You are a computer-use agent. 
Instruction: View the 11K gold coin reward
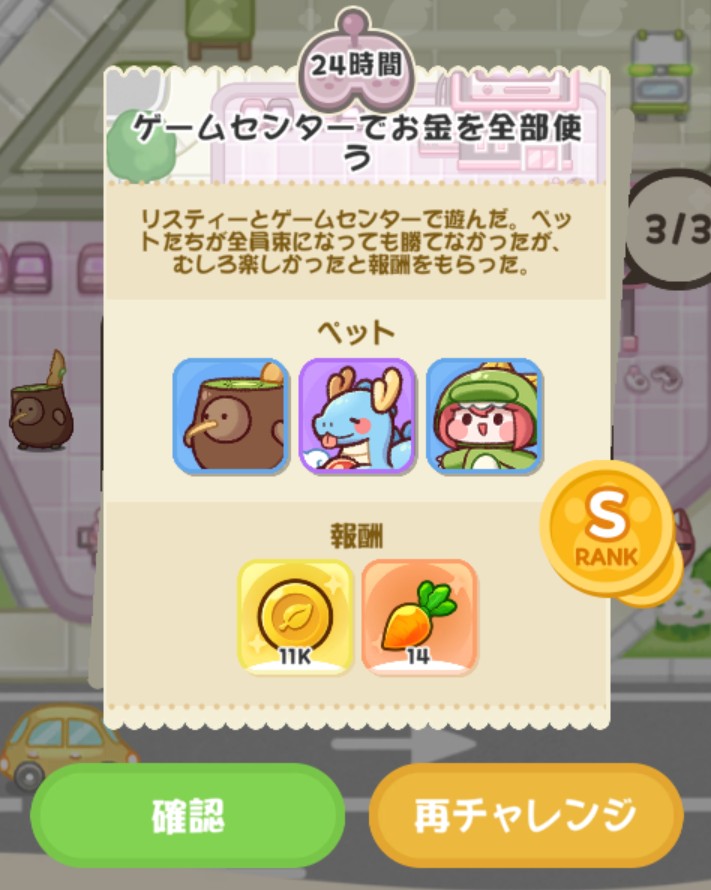[x=295, y=616]
